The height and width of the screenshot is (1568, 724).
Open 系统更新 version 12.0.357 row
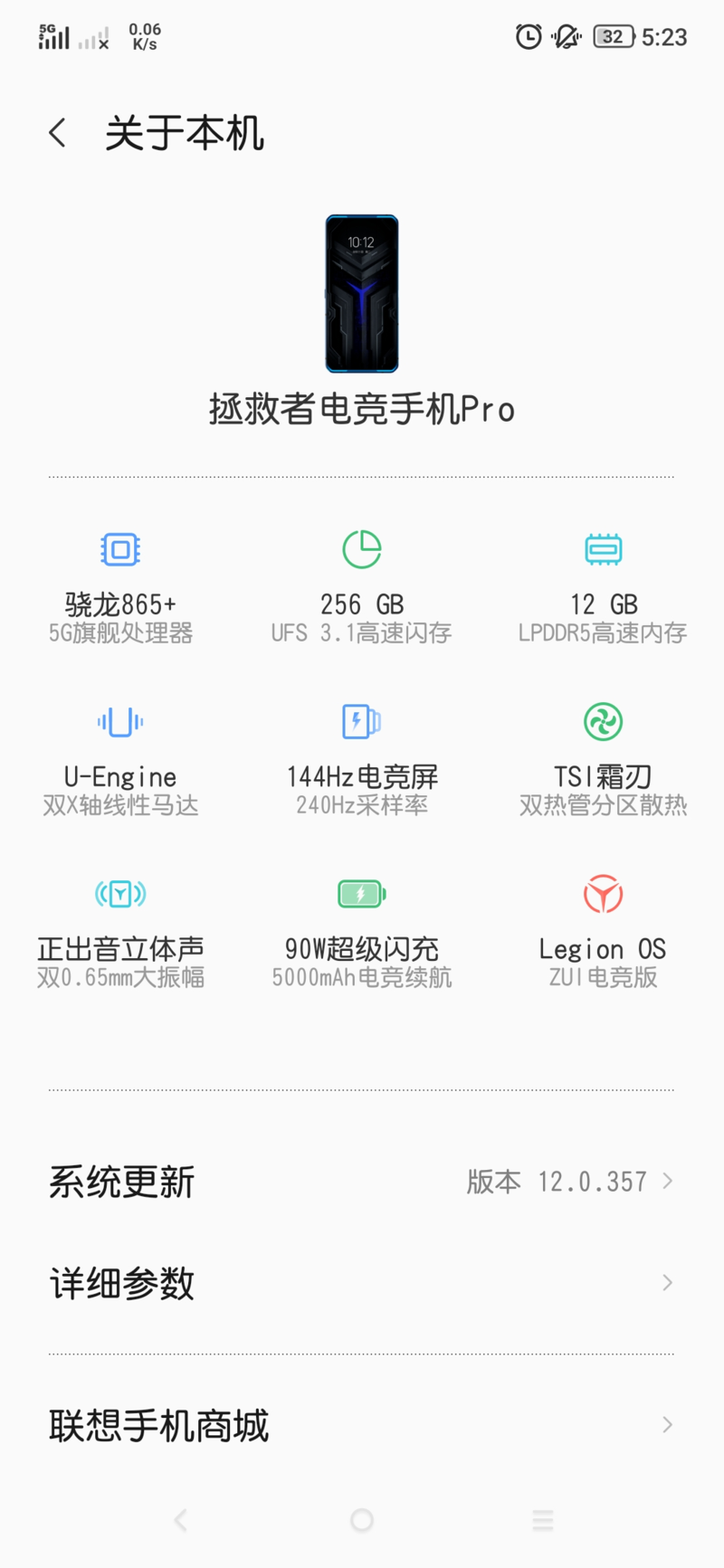tap(361, 1181)
